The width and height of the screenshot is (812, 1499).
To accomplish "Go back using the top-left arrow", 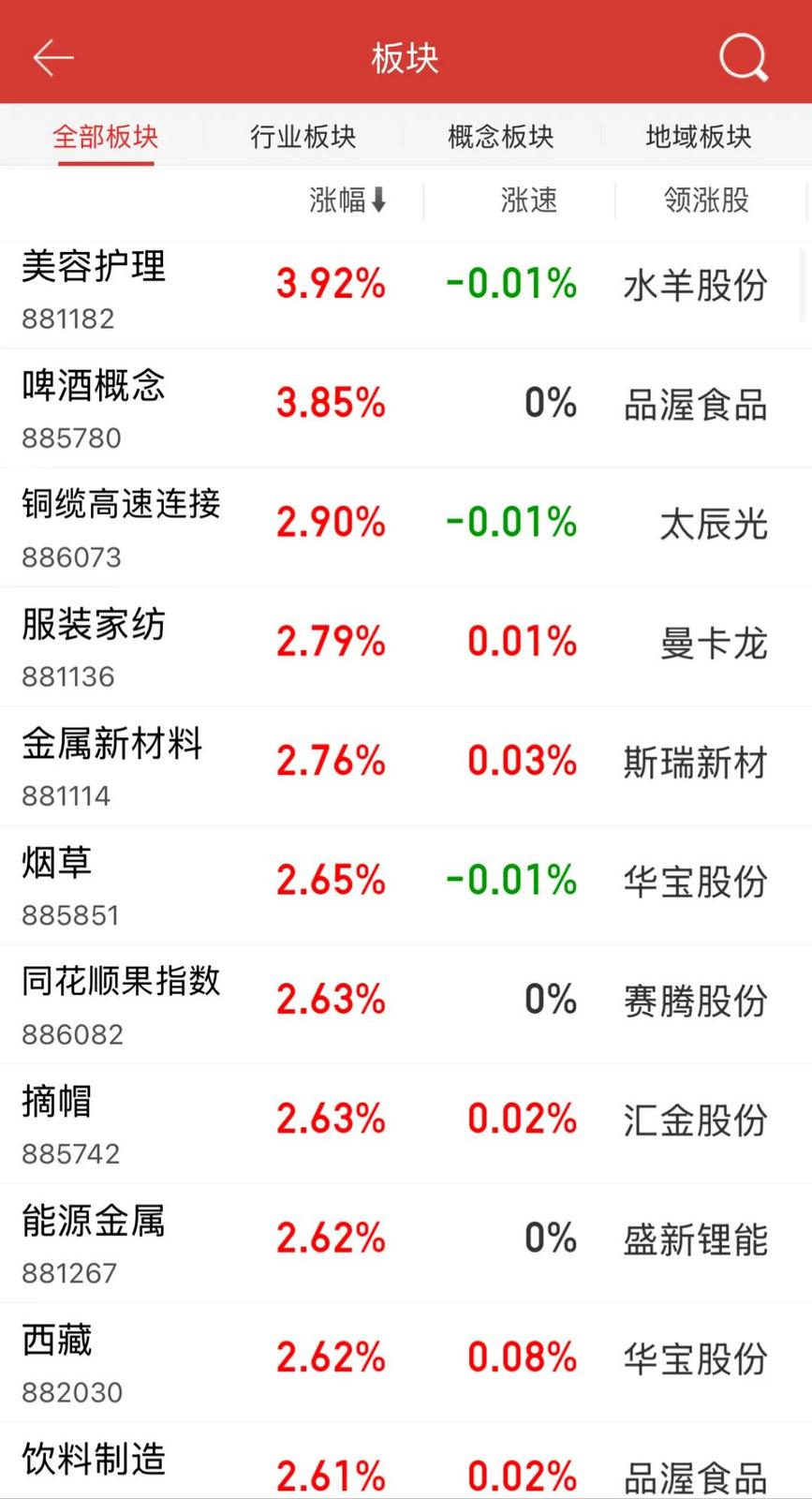I will [53, 58].
